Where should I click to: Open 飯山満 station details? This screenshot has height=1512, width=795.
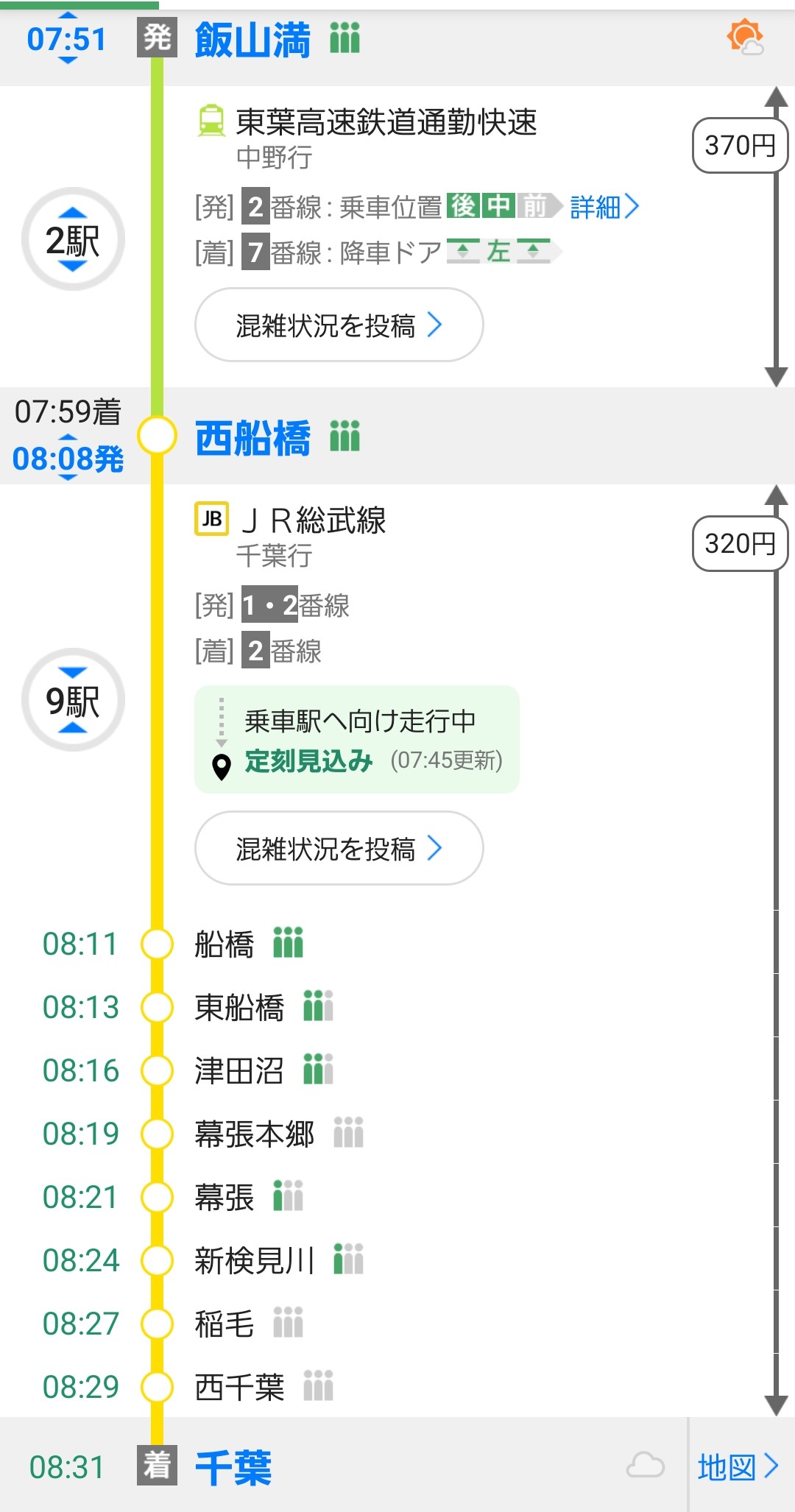(x=252, y=39)
